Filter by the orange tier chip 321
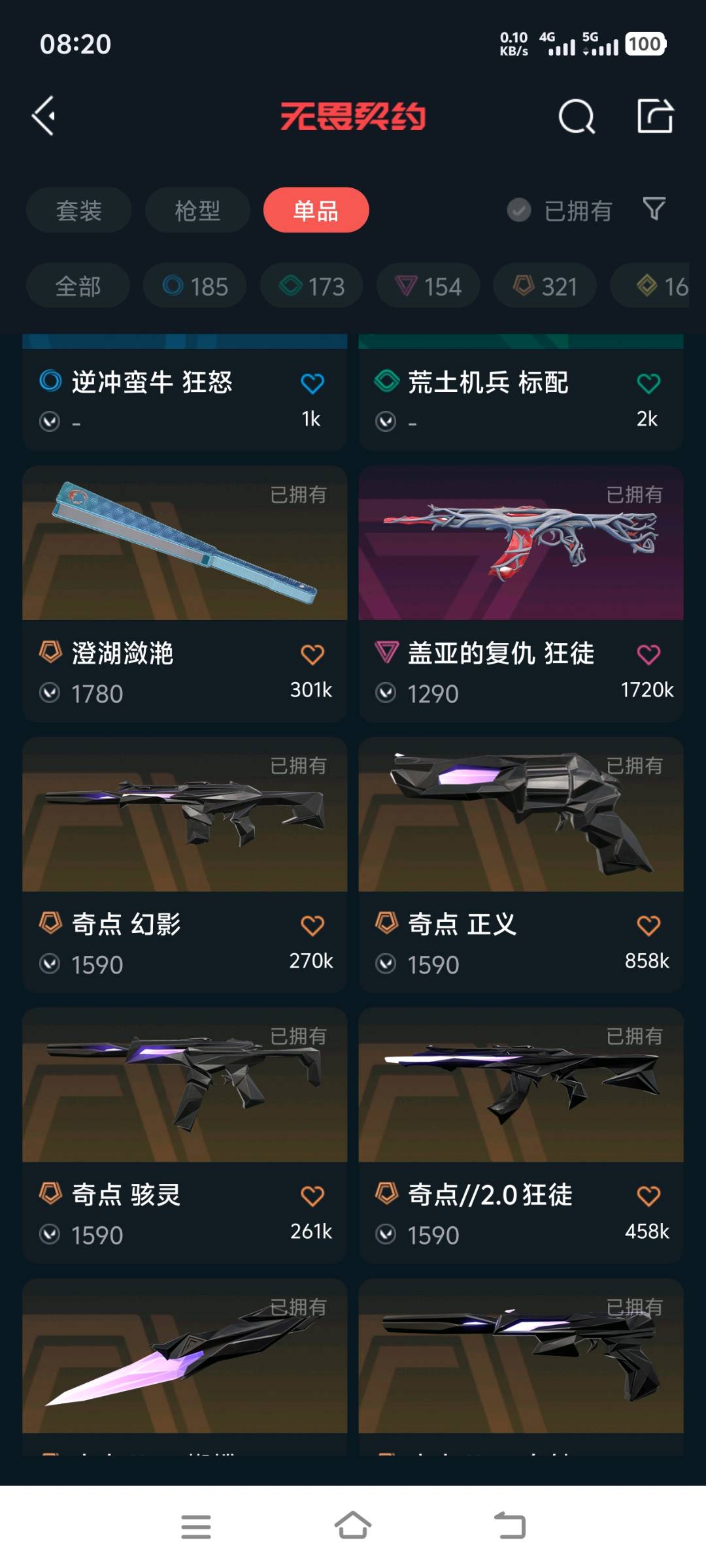The image size is (706, 1568). pyautogui.click(x=545, y=286)
